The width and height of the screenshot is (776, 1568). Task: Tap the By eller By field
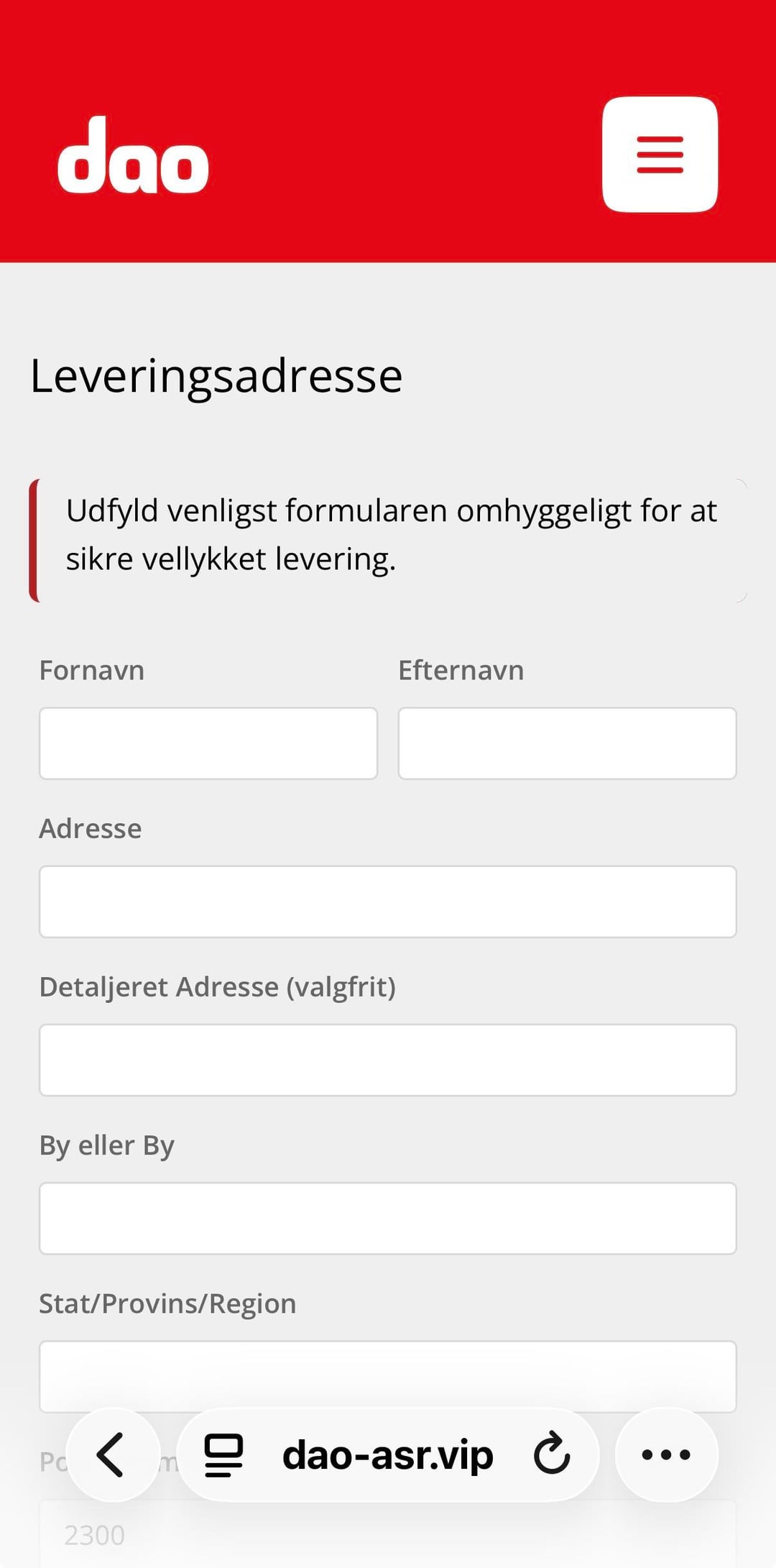tap(388, 1217)
